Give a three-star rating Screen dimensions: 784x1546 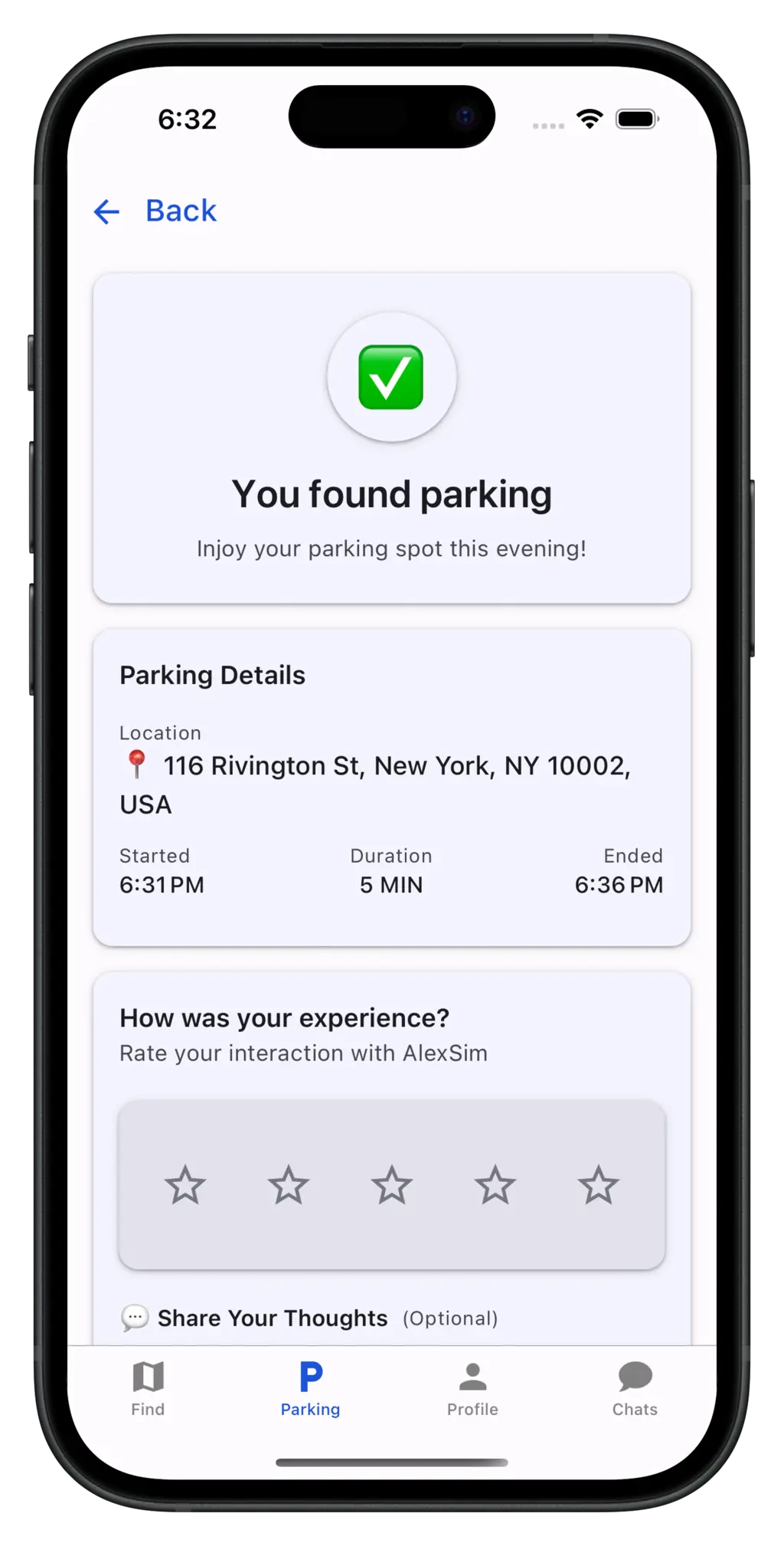click(x=392, y=1185)
